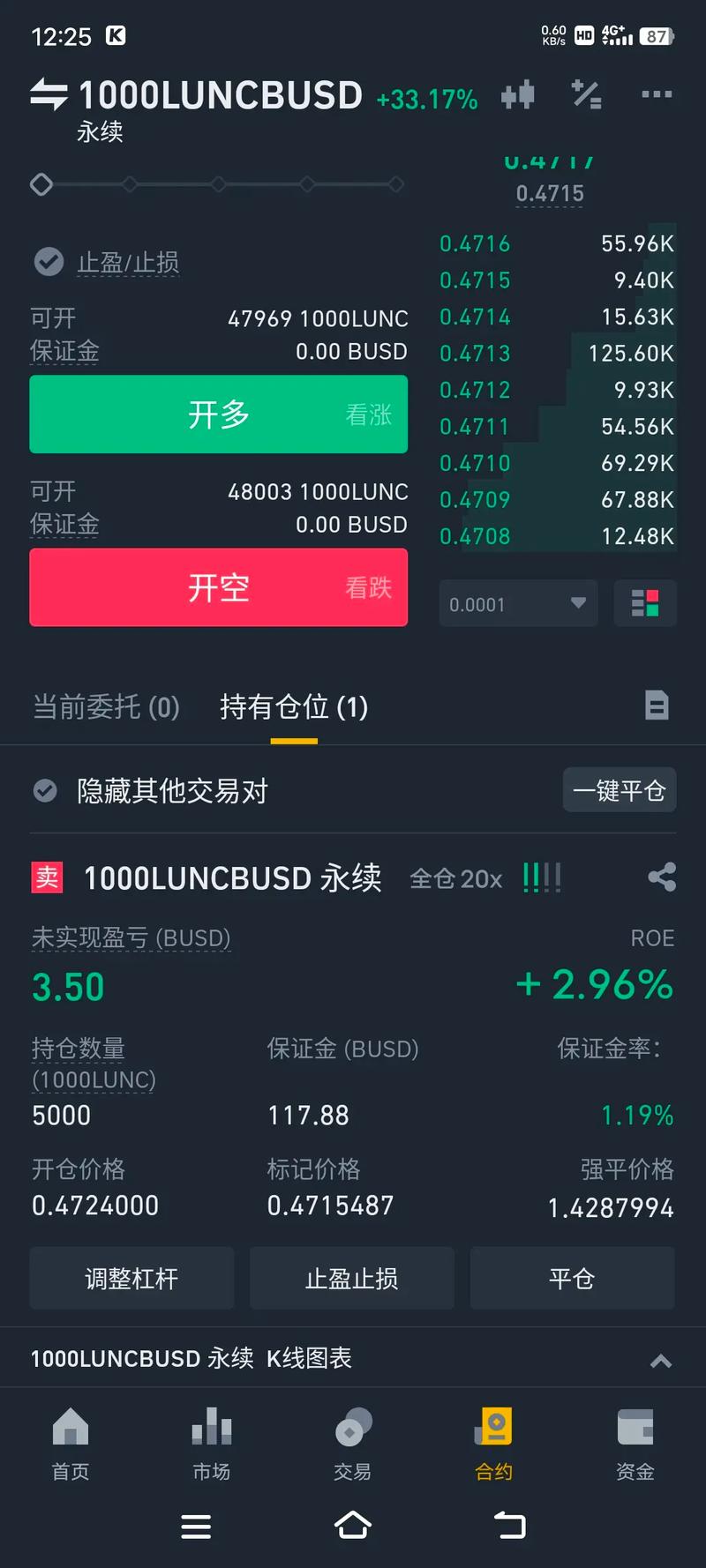706x1568 pixels.
Task: Open the three-dot overflow menu
Action: [656, 94]
